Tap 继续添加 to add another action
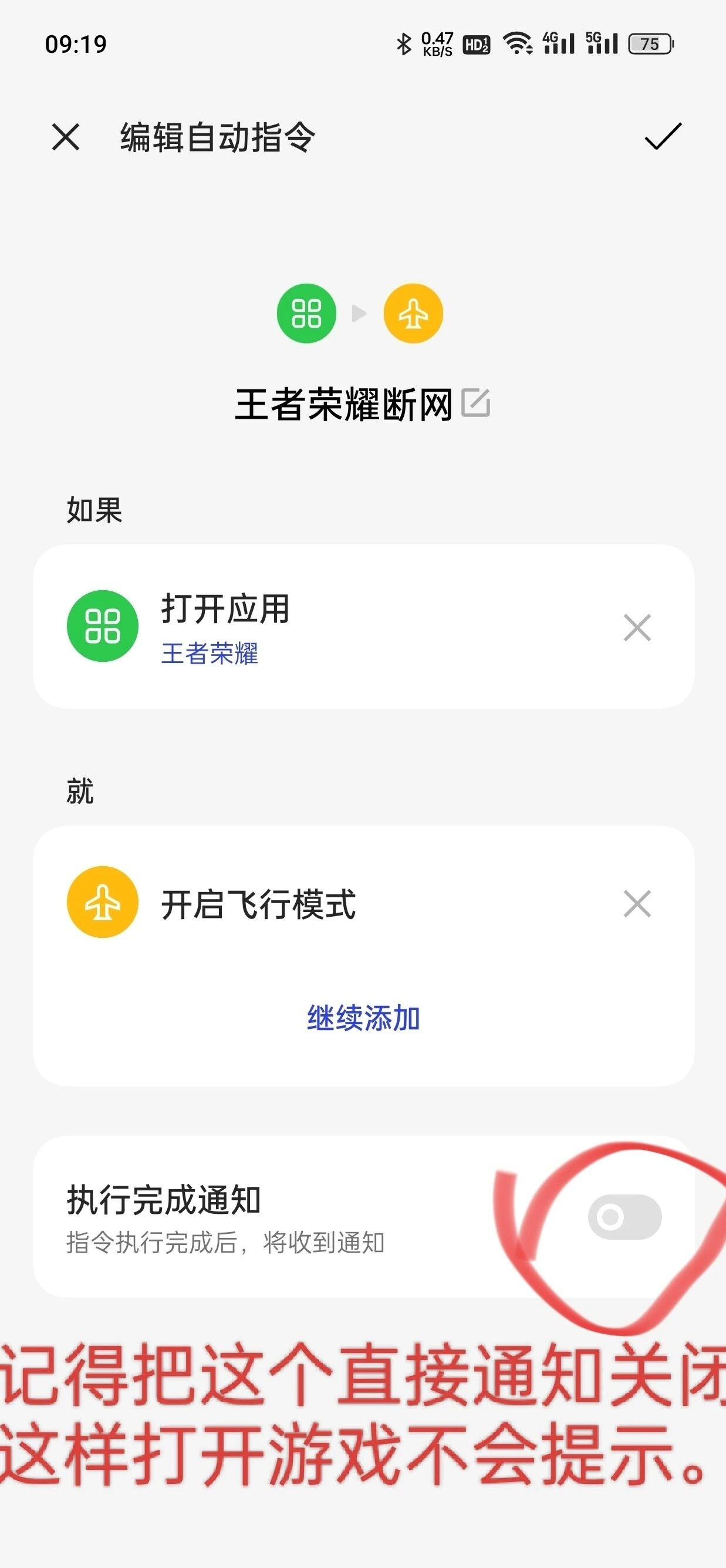Image resolution: width=726 pixels, height=1568 pixels. (363, 1018)
